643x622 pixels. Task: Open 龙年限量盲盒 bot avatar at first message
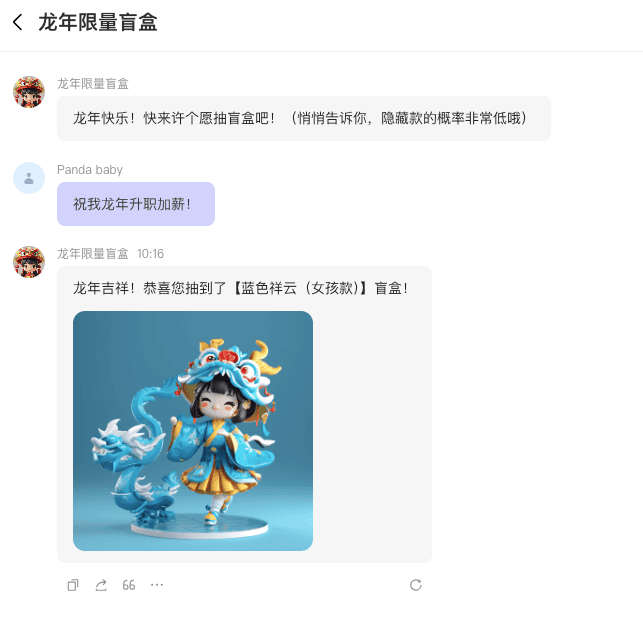tap(29, 92)
